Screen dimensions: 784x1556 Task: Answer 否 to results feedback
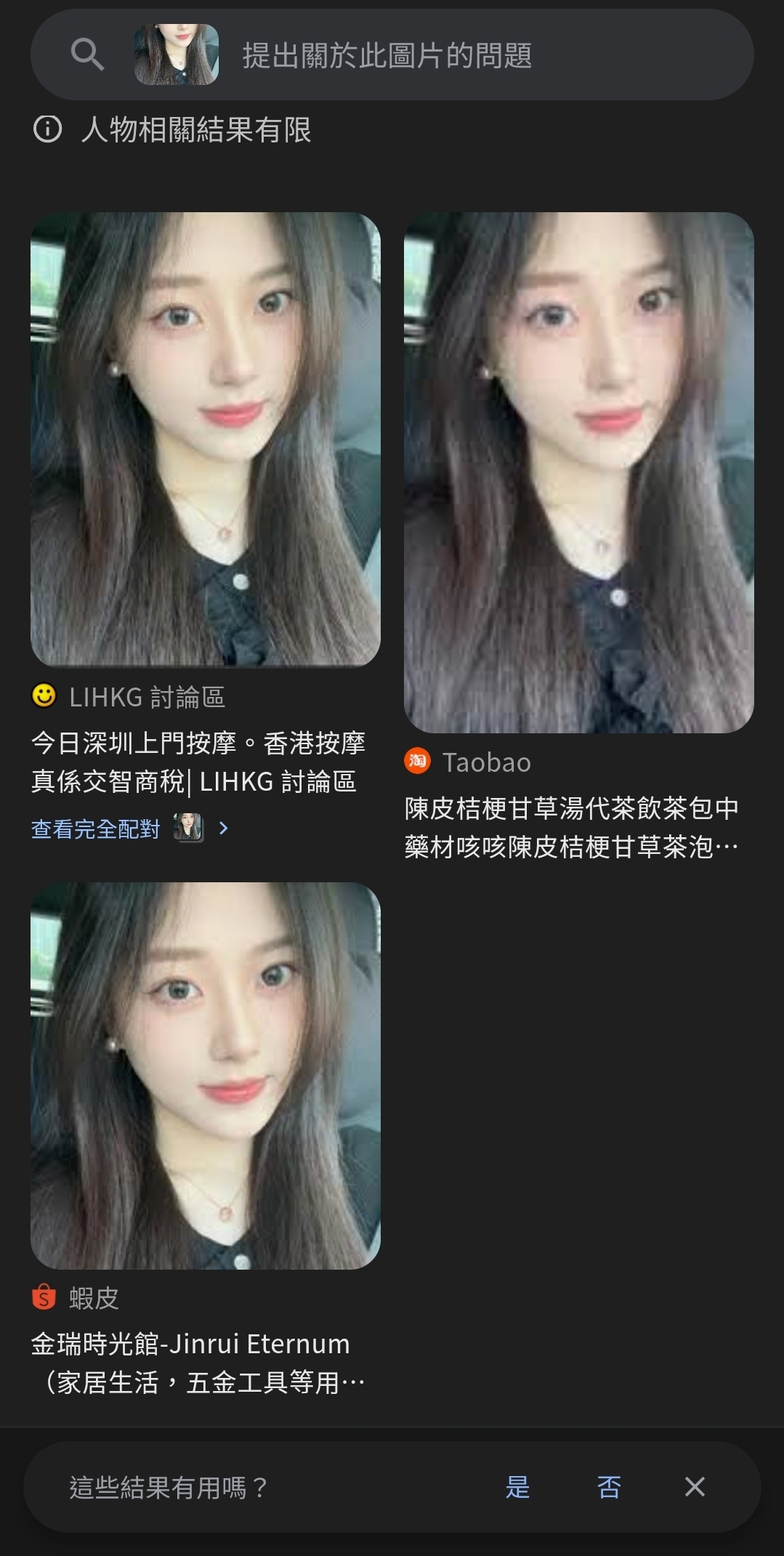point(609,1488)
